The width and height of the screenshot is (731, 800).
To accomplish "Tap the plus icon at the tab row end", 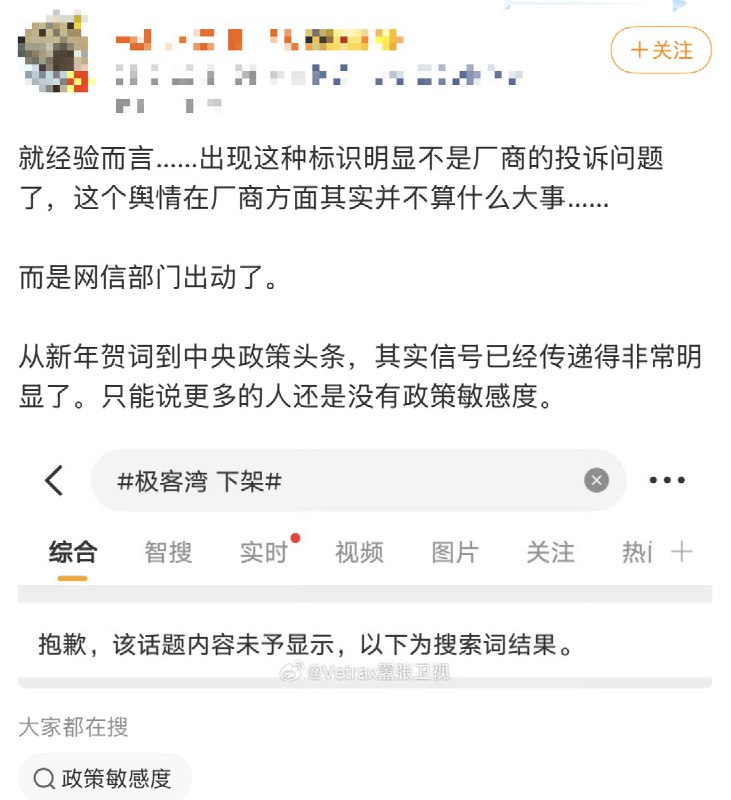I will pyautogui.click(x=681, y=551).
